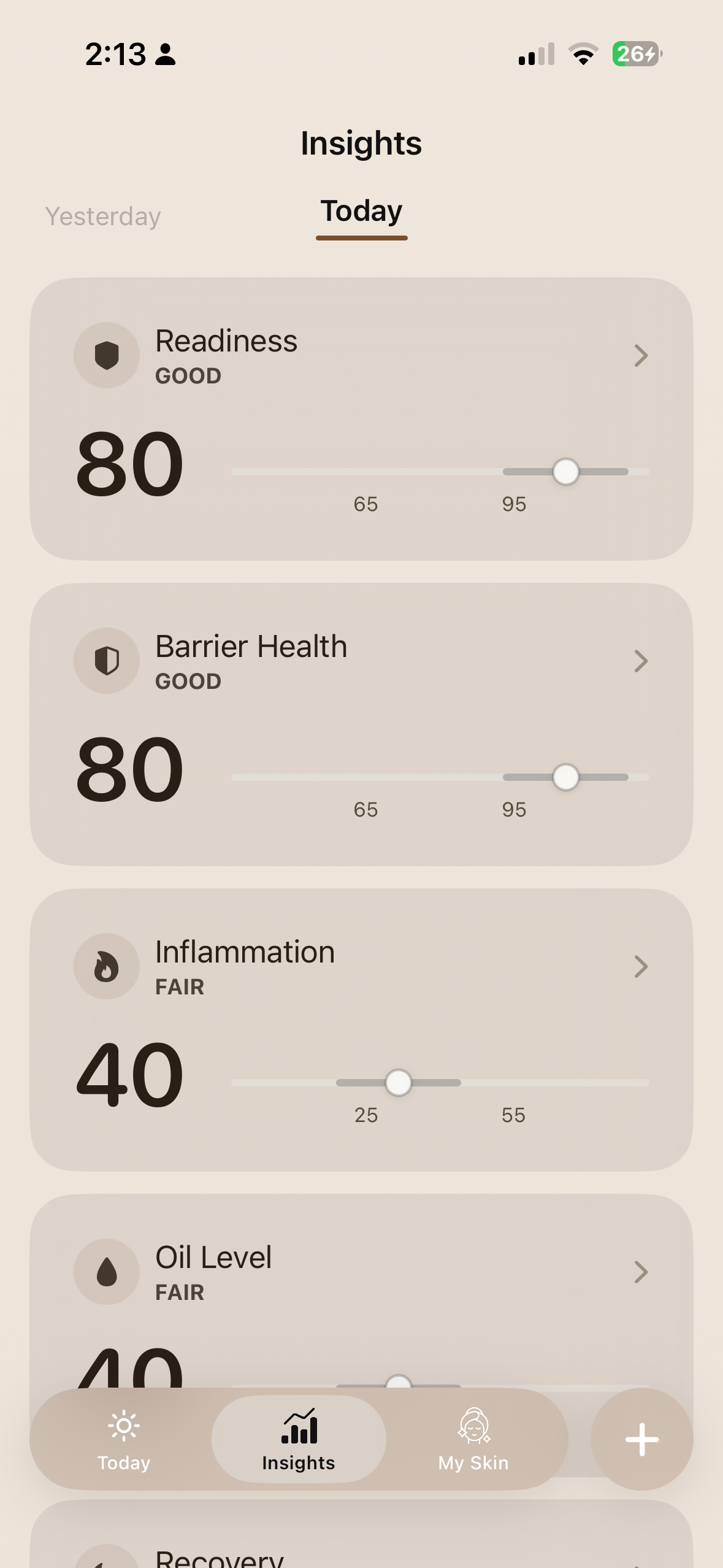Open Barrier Health details chevron
This screenshot has height=1568, width=723.
641,661
